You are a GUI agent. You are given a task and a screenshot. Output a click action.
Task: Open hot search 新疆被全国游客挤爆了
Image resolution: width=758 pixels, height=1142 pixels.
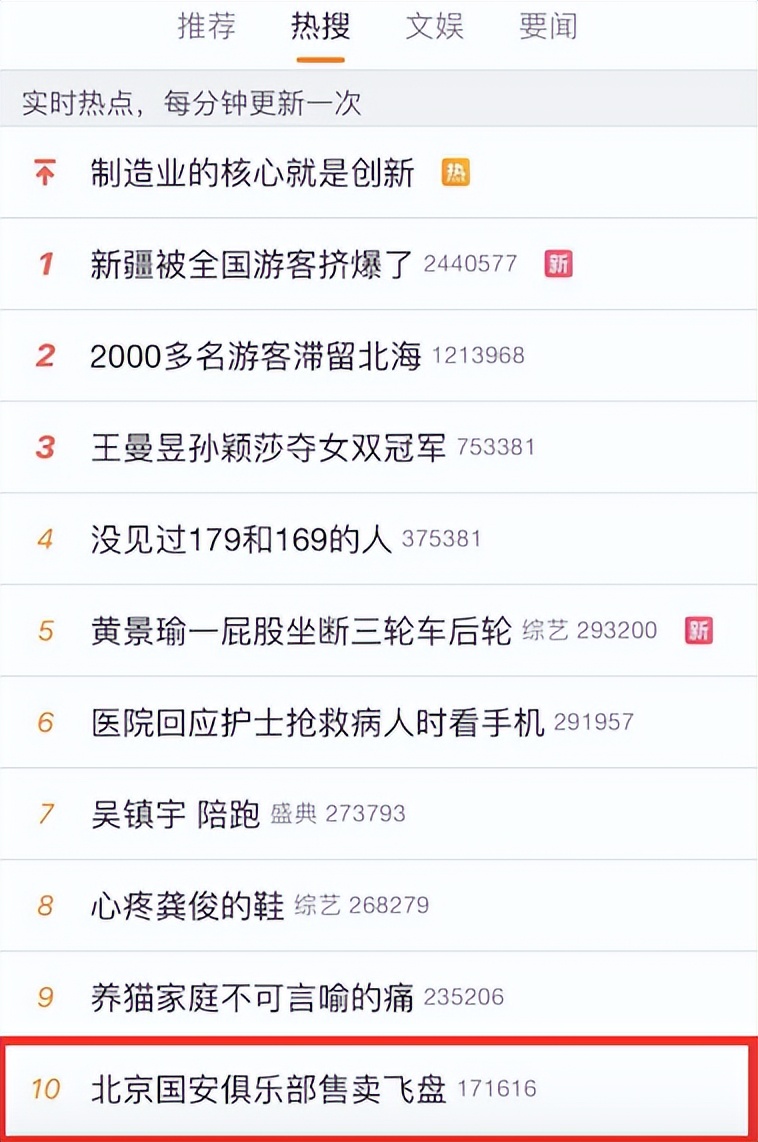(252, 264)
